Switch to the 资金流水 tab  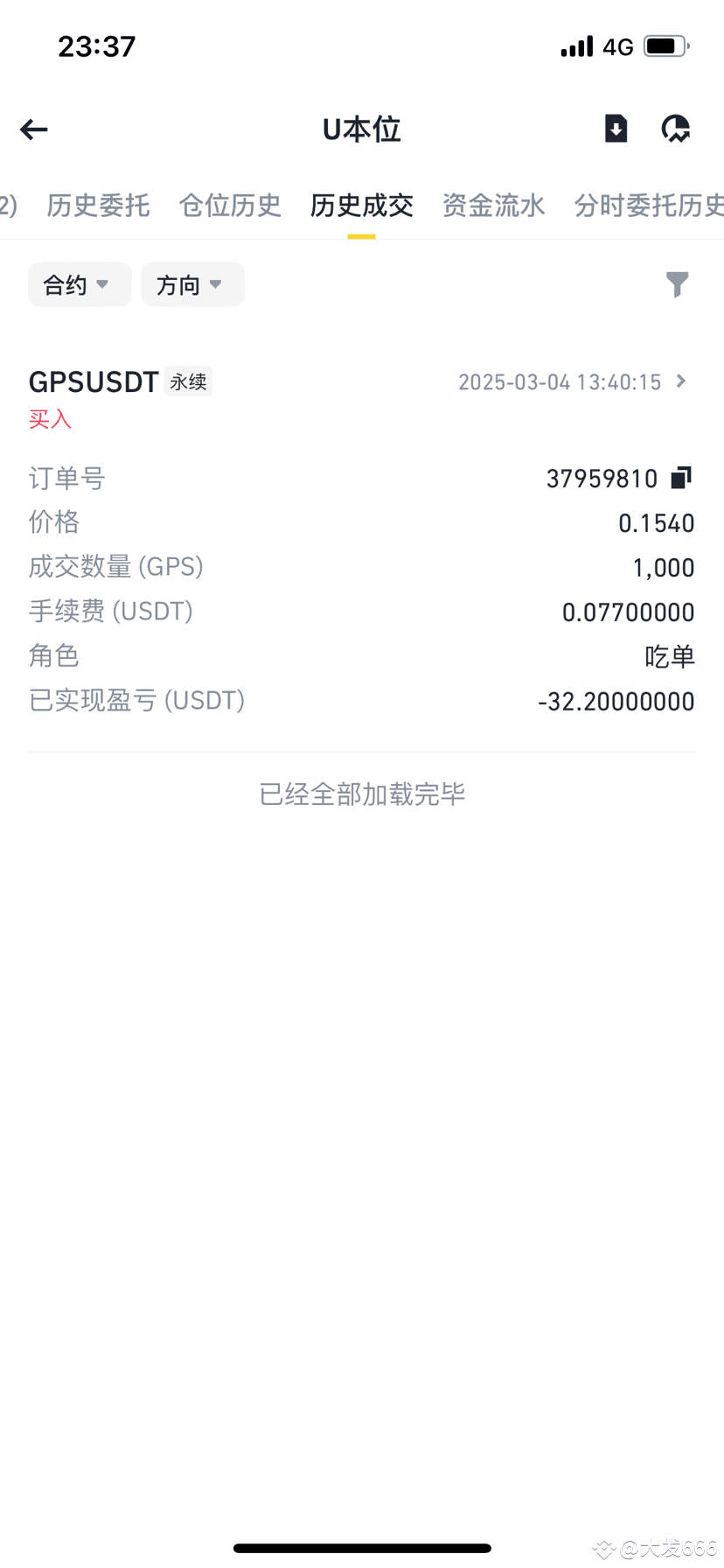click(493, 206)
